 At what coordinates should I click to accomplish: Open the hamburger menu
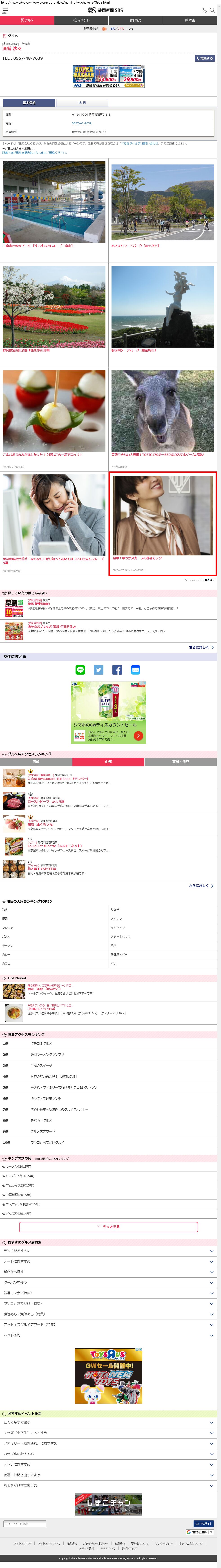coord(5,10)
